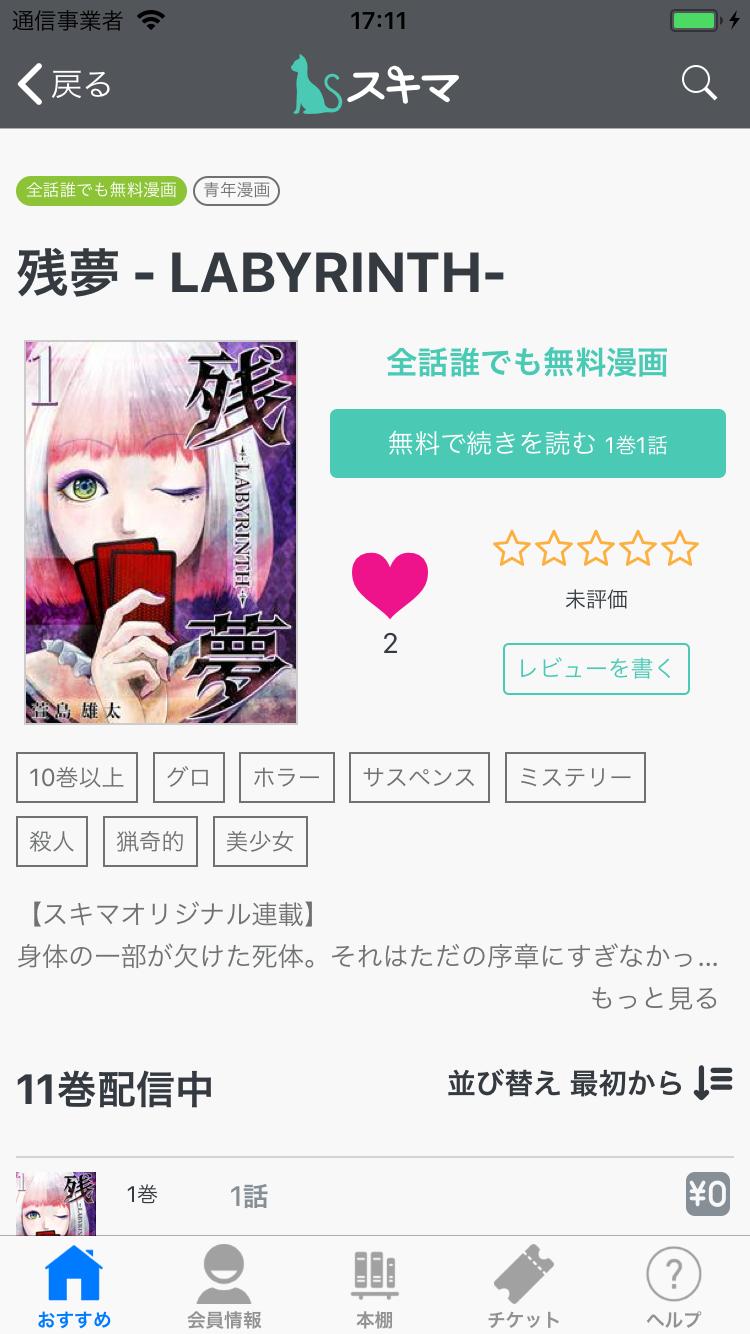Go back using the 戻る button
This screenshot has height=1334, width=750.
tap(64, 85)
